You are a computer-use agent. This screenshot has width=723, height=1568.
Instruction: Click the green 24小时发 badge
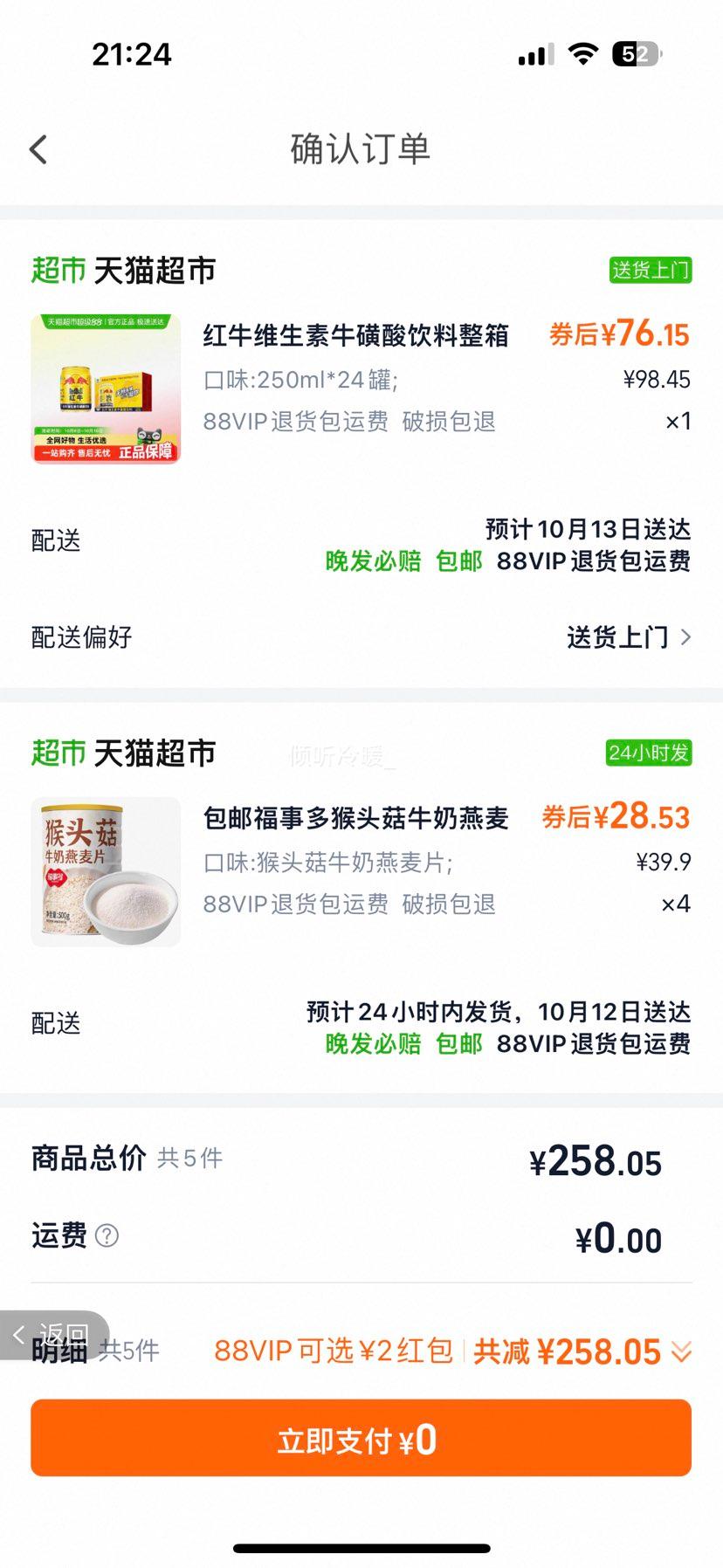(x=650, y=753)
